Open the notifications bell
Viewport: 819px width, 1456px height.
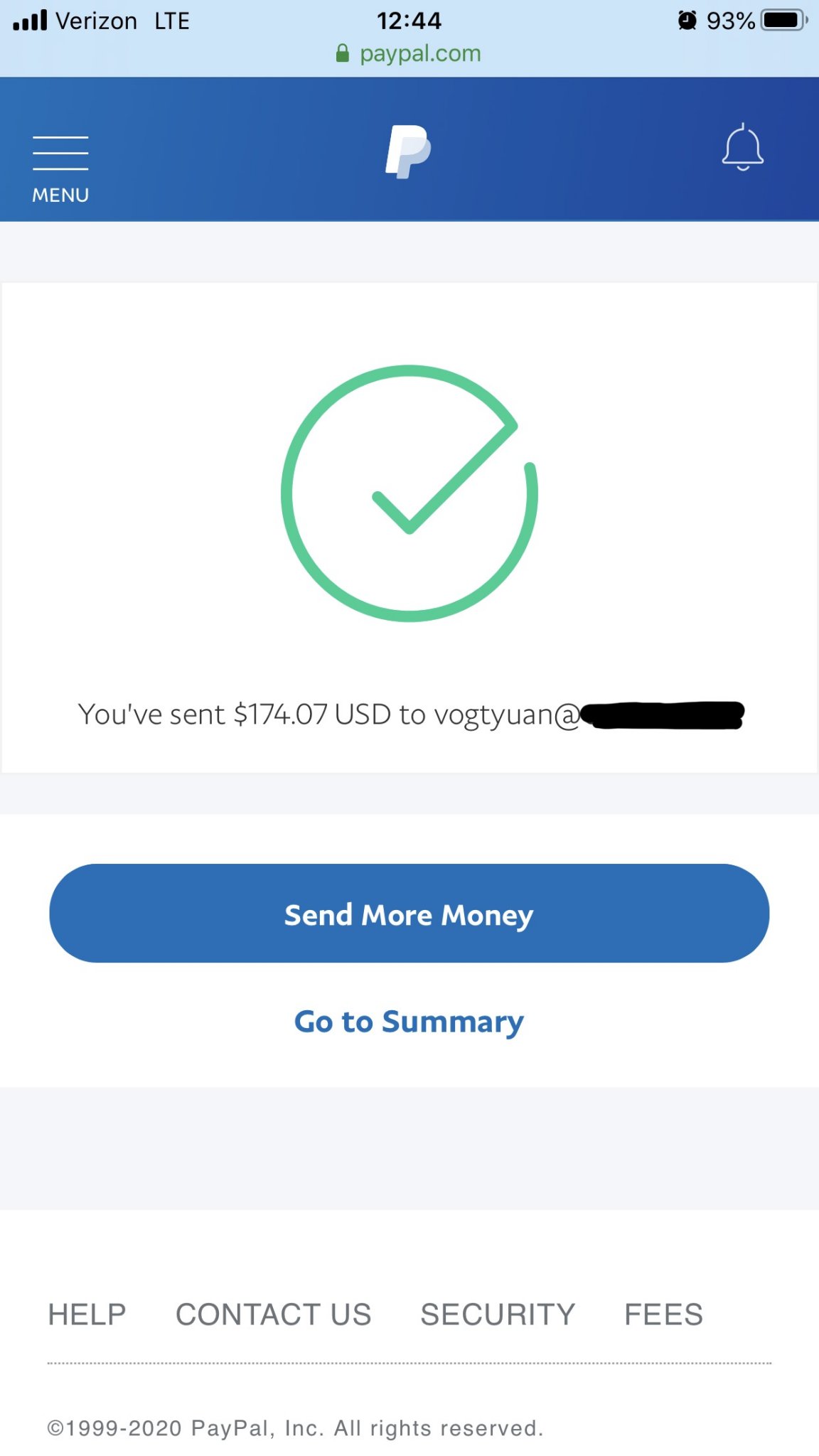pyautogui.click(x=743, y=147)
